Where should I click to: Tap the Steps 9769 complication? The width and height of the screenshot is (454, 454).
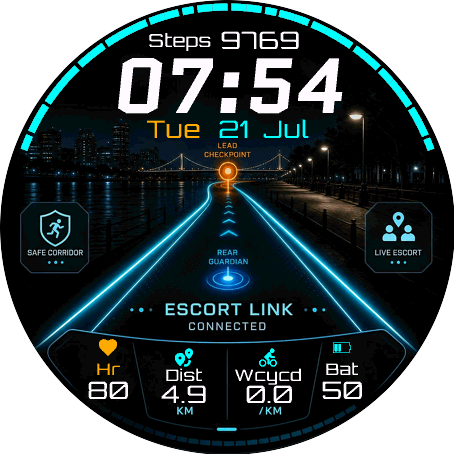pyautogui.click(x=224, y=41)
